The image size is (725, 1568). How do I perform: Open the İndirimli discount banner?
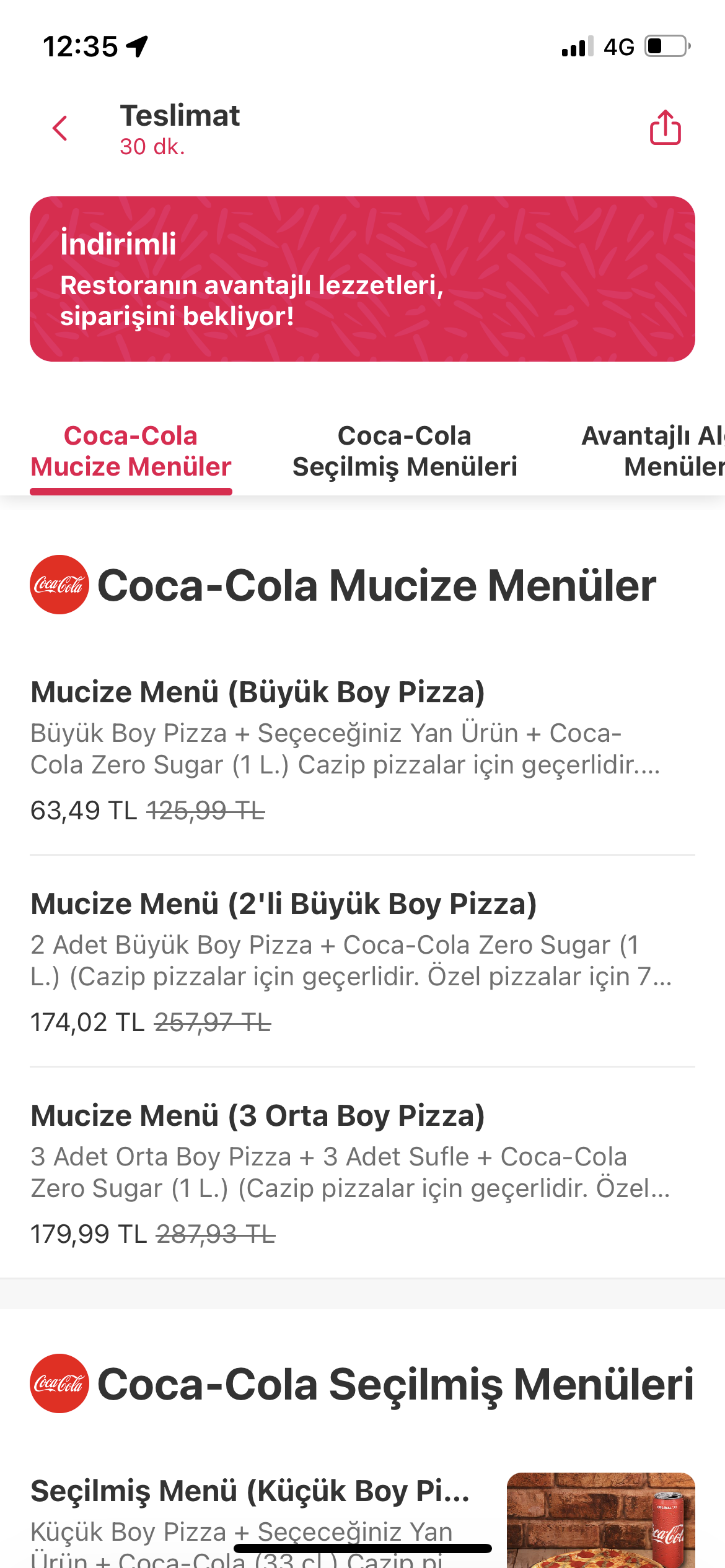point(362,279)
